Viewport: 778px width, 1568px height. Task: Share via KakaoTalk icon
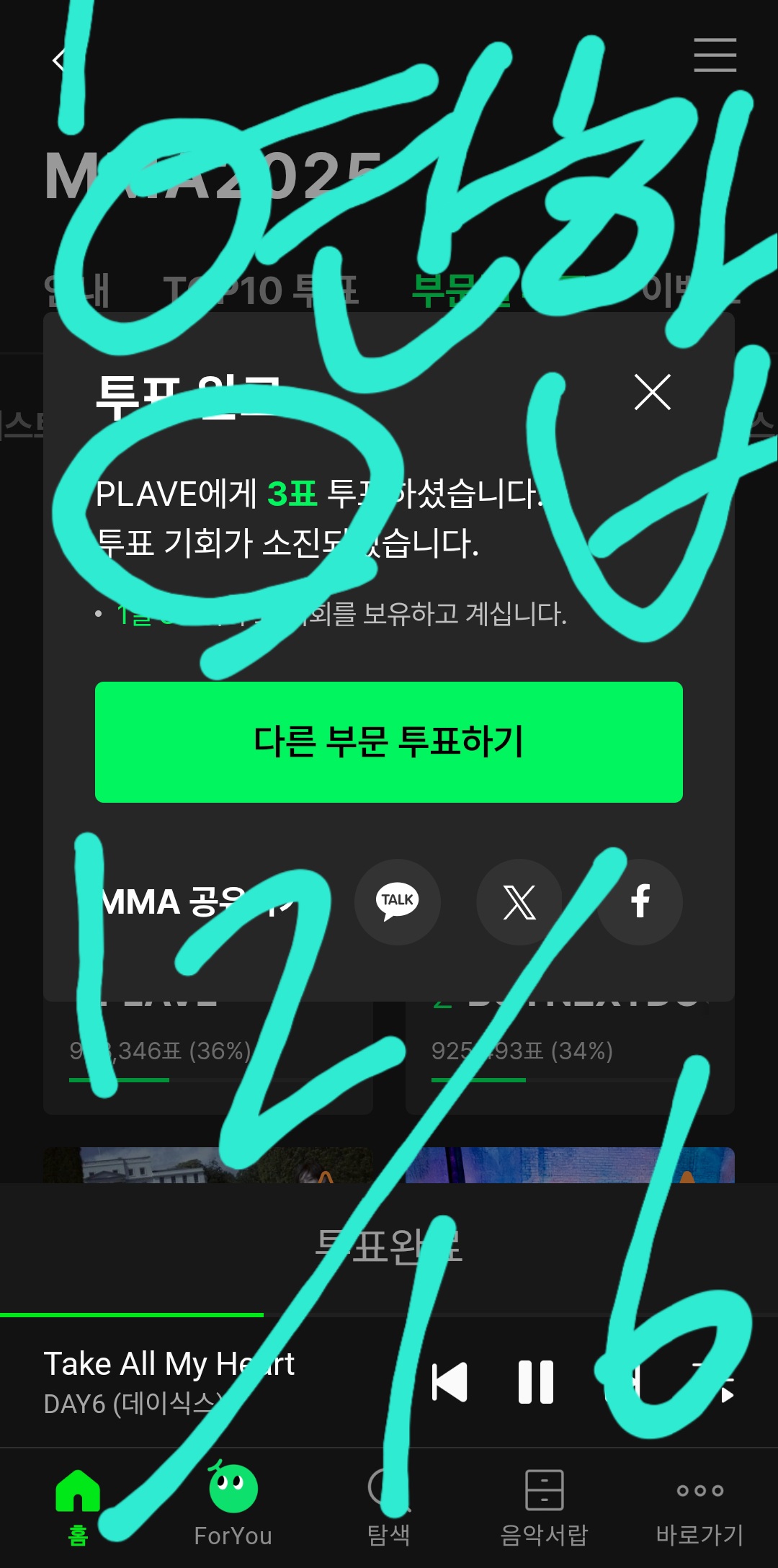(x=398, y=900)
